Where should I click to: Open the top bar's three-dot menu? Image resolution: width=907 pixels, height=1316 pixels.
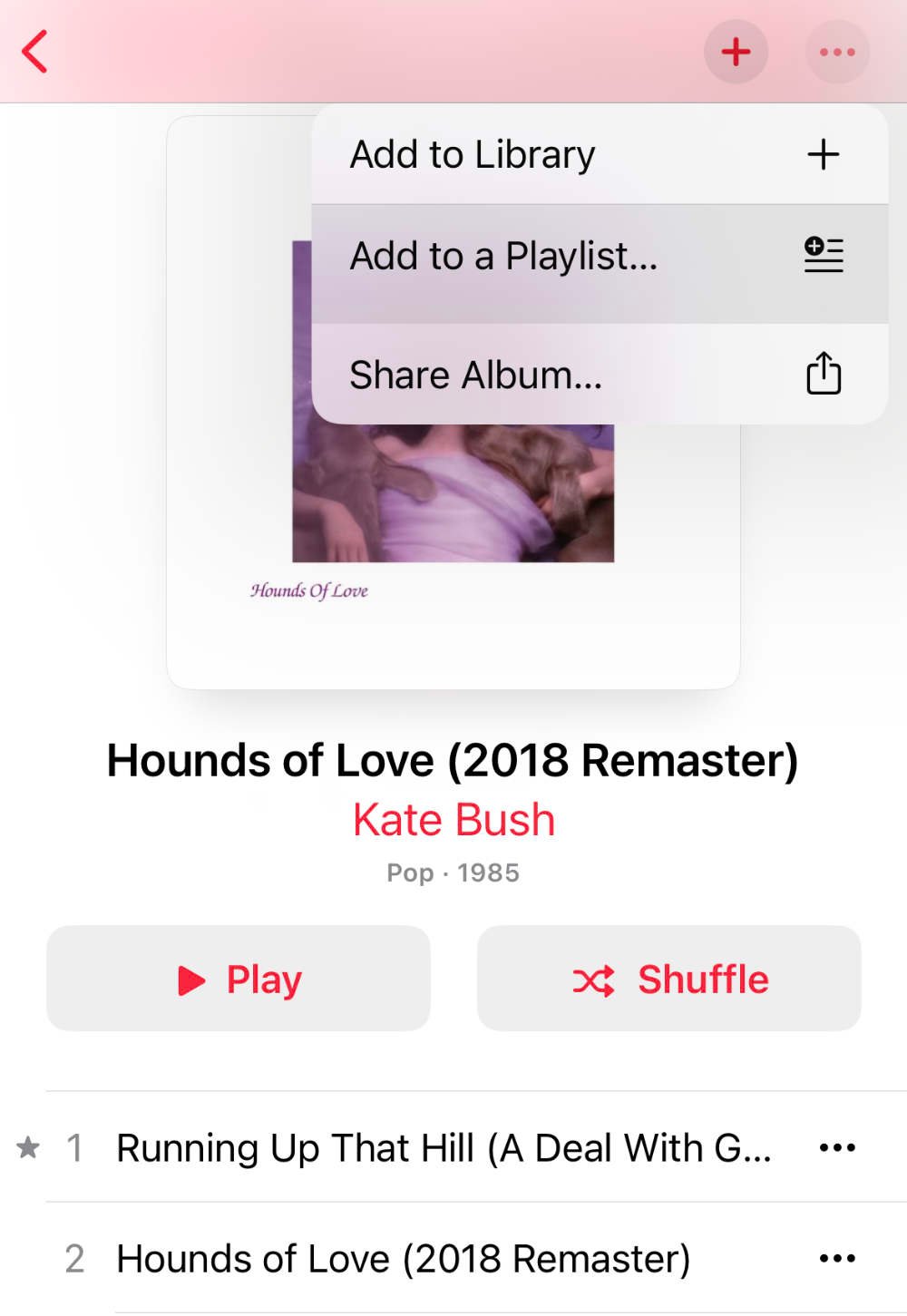tap(837, 52)
